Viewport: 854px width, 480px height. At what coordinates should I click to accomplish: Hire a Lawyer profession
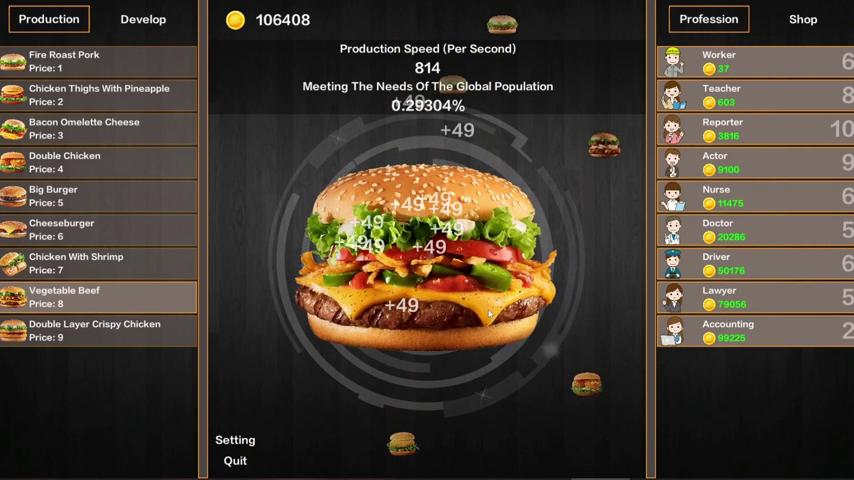755,297
